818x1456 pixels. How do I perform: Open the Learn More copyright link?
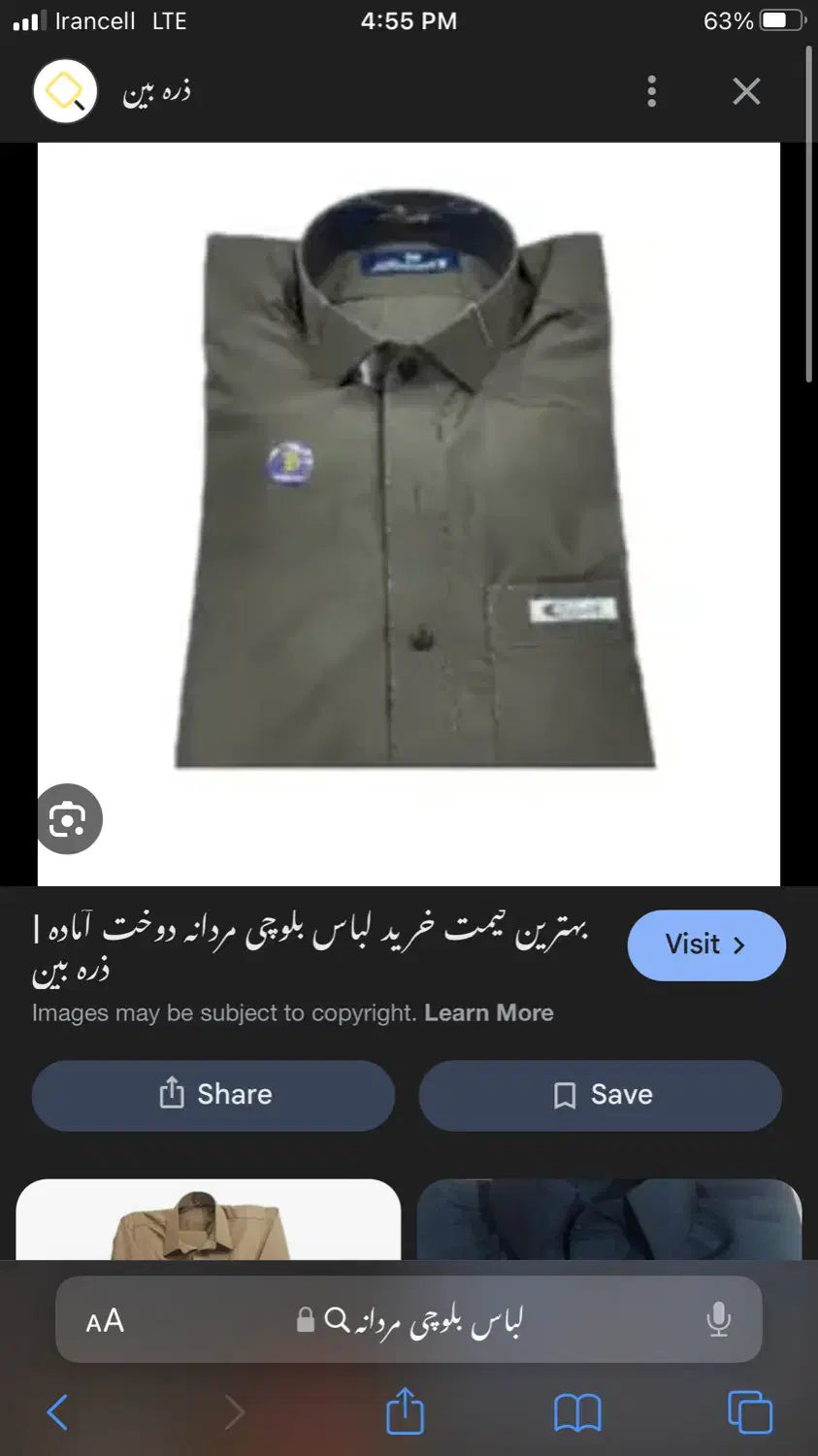[488, 1012]
